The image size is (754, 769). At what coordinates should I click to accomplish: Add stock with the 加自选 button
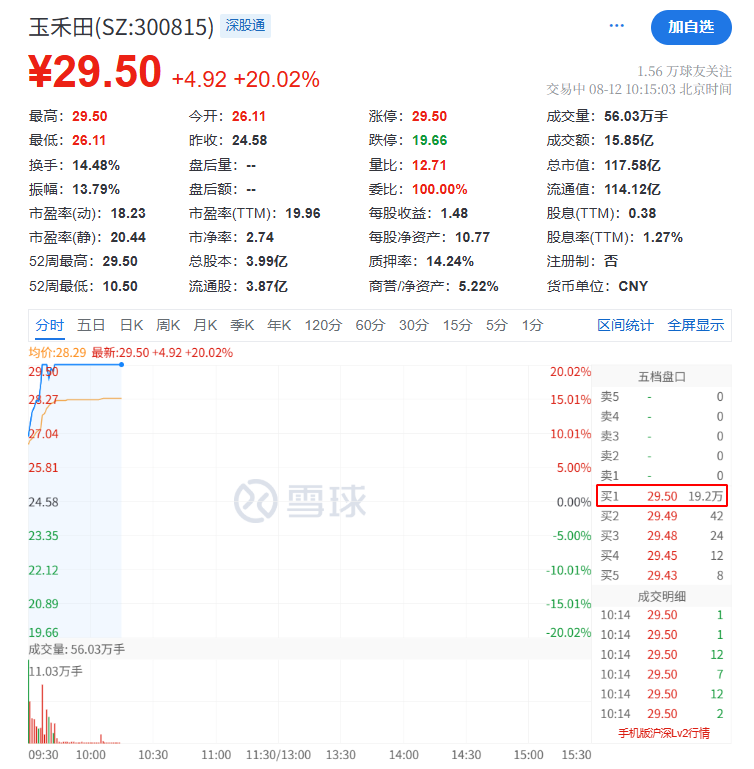click(691, 27)
